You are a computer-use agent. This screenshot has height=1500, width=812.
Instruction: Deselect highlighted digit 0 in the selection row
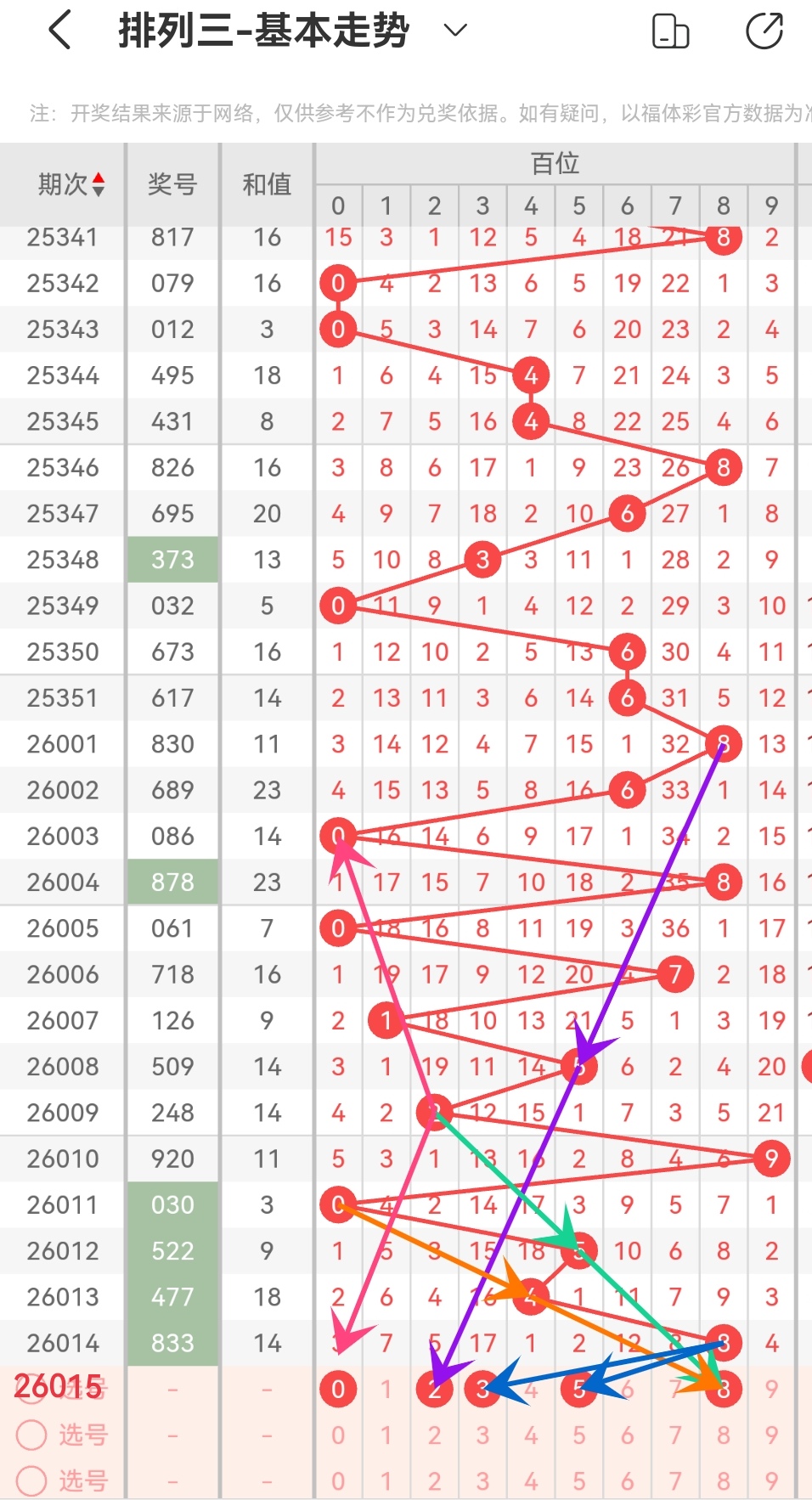coord(338,1389)
